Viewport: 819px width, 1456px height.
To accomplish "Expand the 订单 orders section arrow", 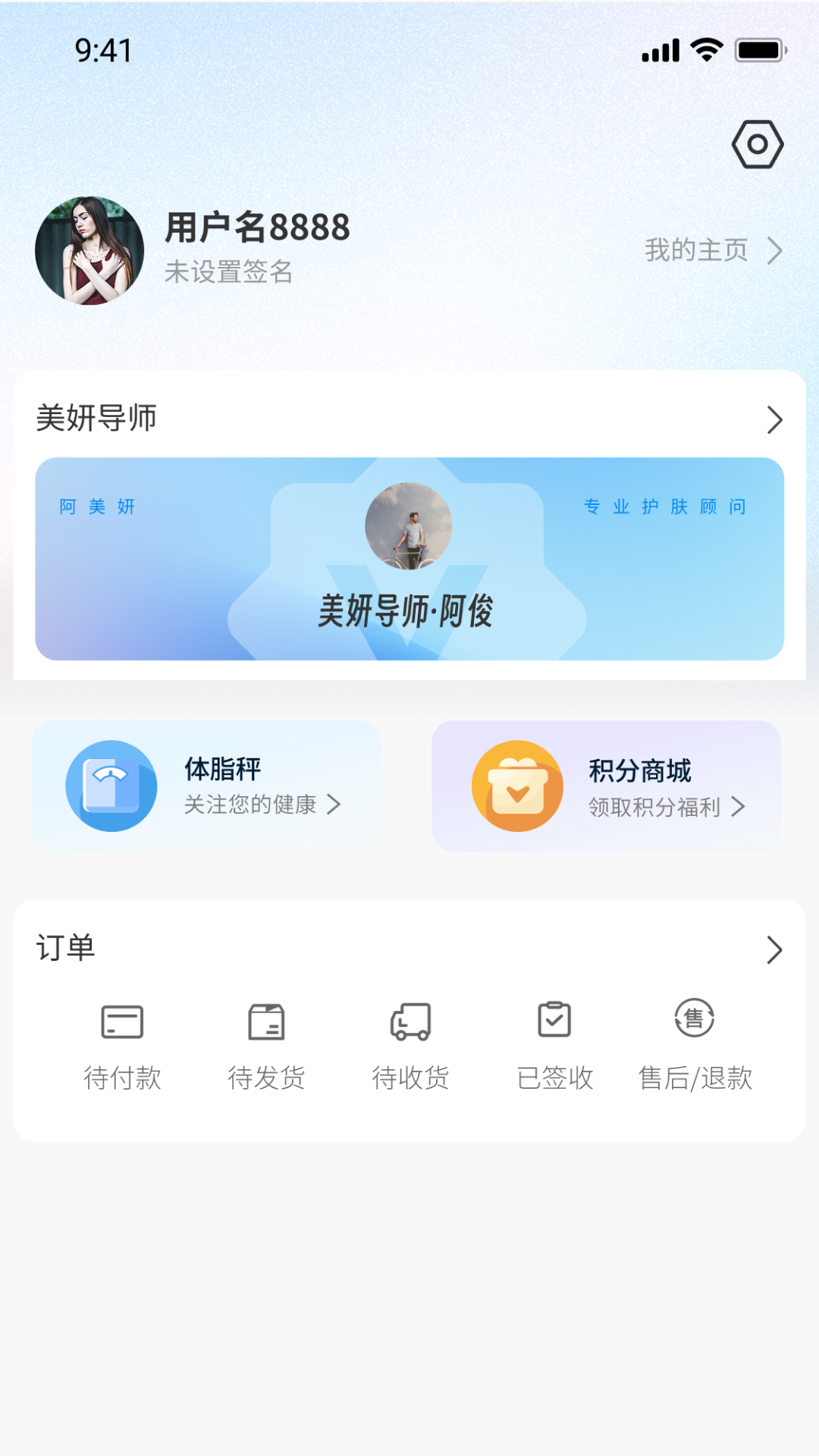I will (775, 949).
